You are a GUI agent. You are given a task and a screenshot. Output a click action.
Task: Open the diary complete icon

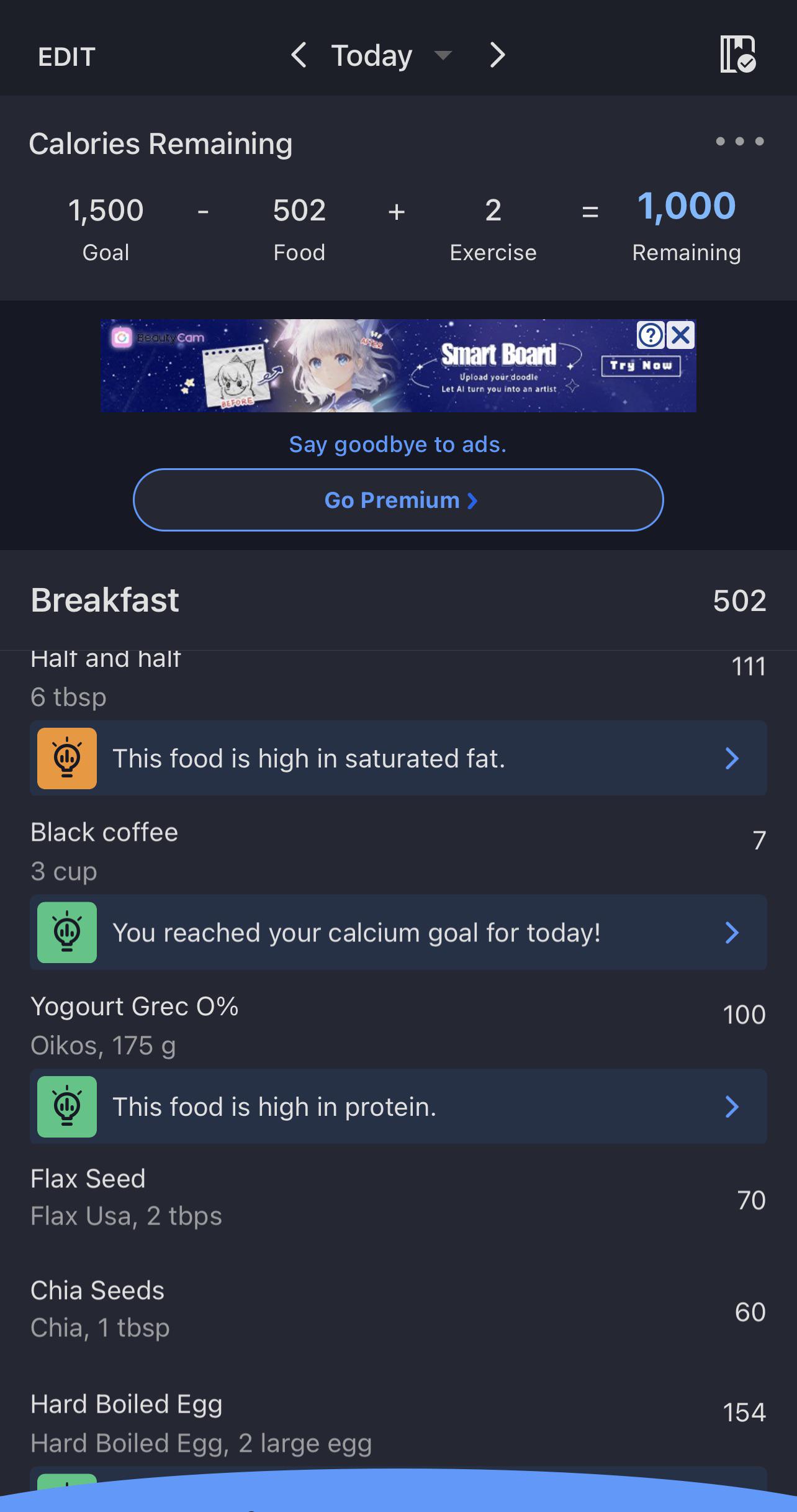[737, 55]
